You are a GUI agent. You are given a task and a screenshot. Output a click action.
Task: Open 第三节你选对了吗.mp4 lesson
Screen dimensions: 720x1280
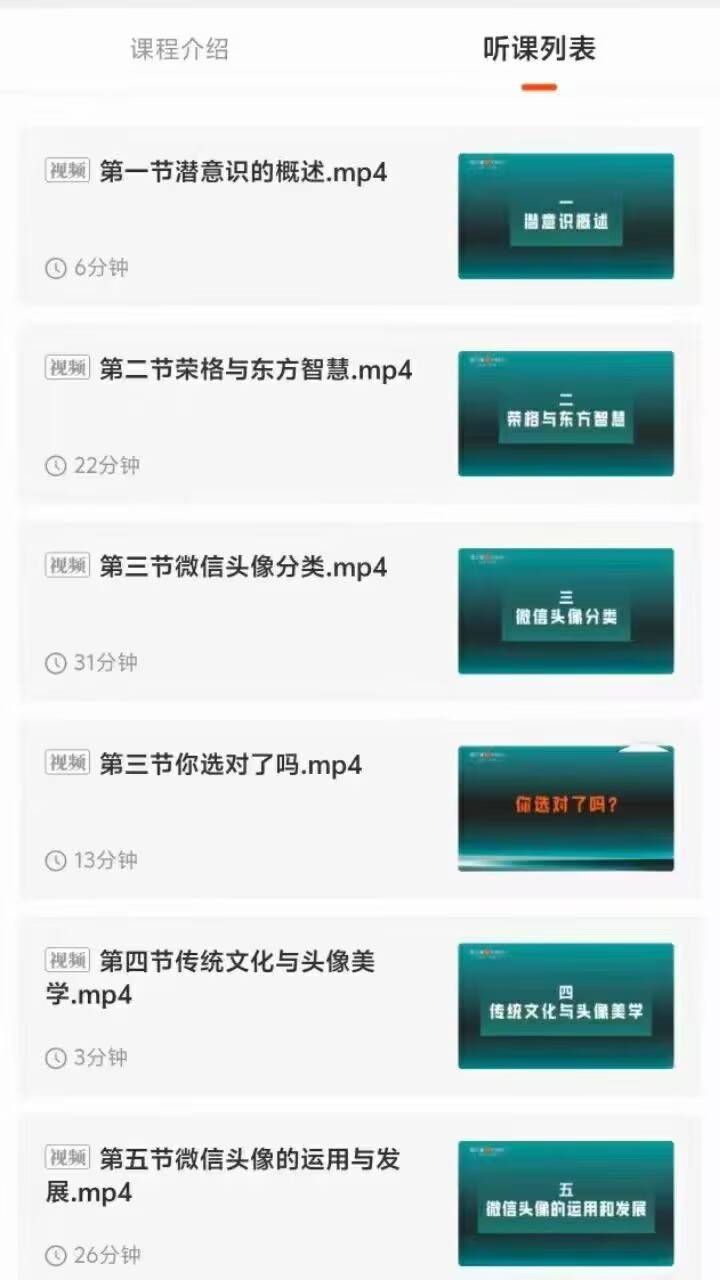[x=231, y=765]
